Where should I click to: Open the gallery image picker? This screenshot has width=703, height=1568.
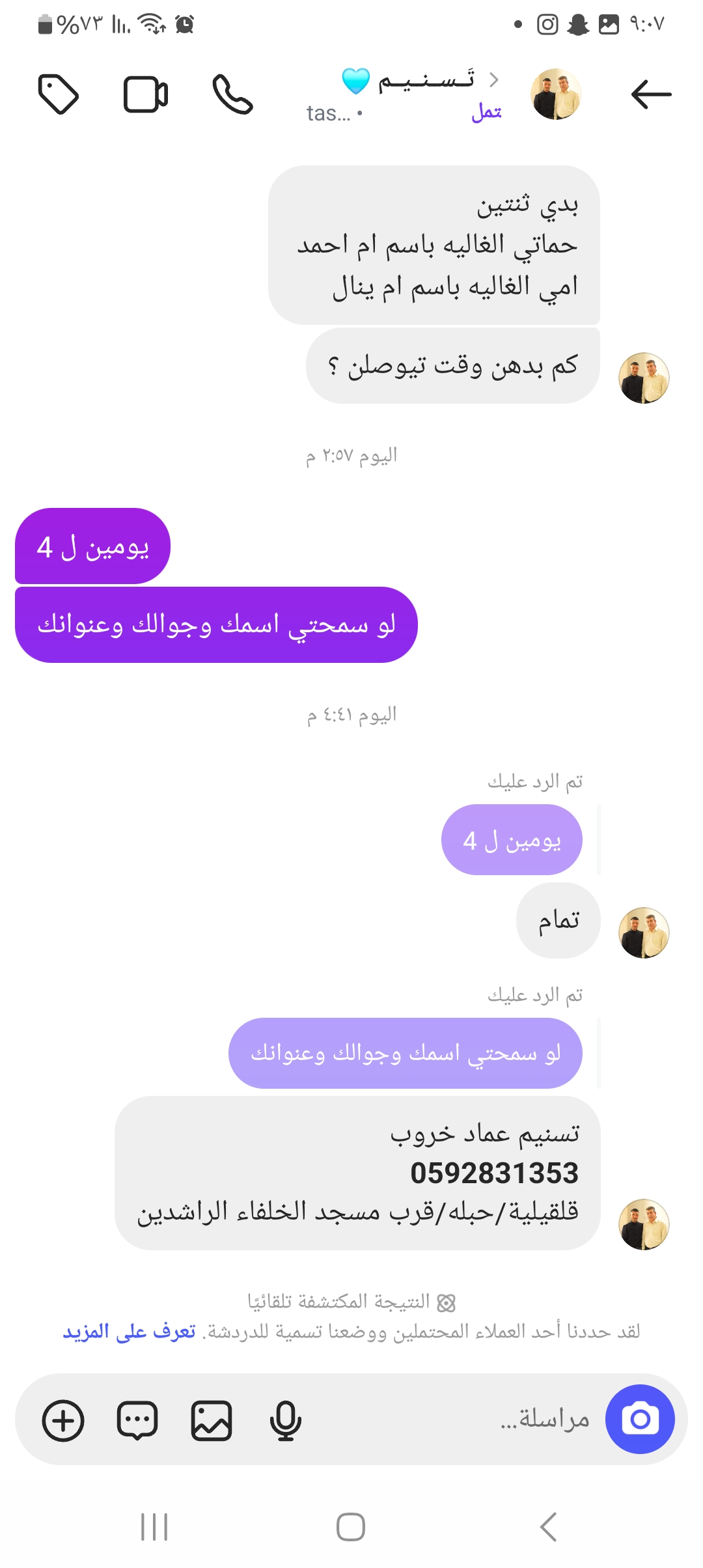212,1420
